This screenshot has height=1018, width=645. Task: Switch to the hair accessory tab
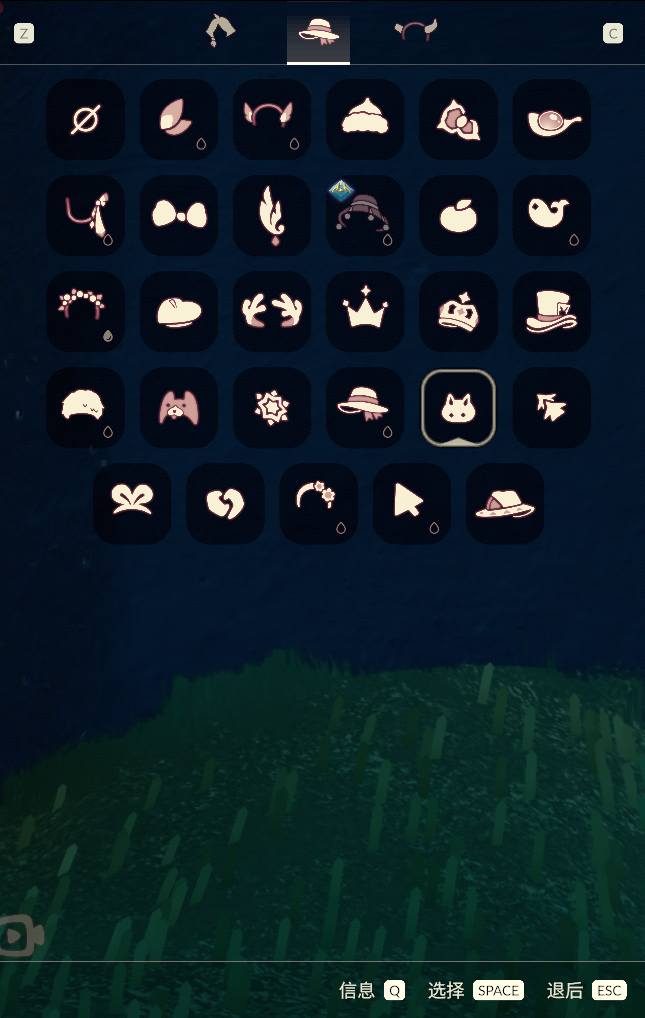(x=220, y=31)
